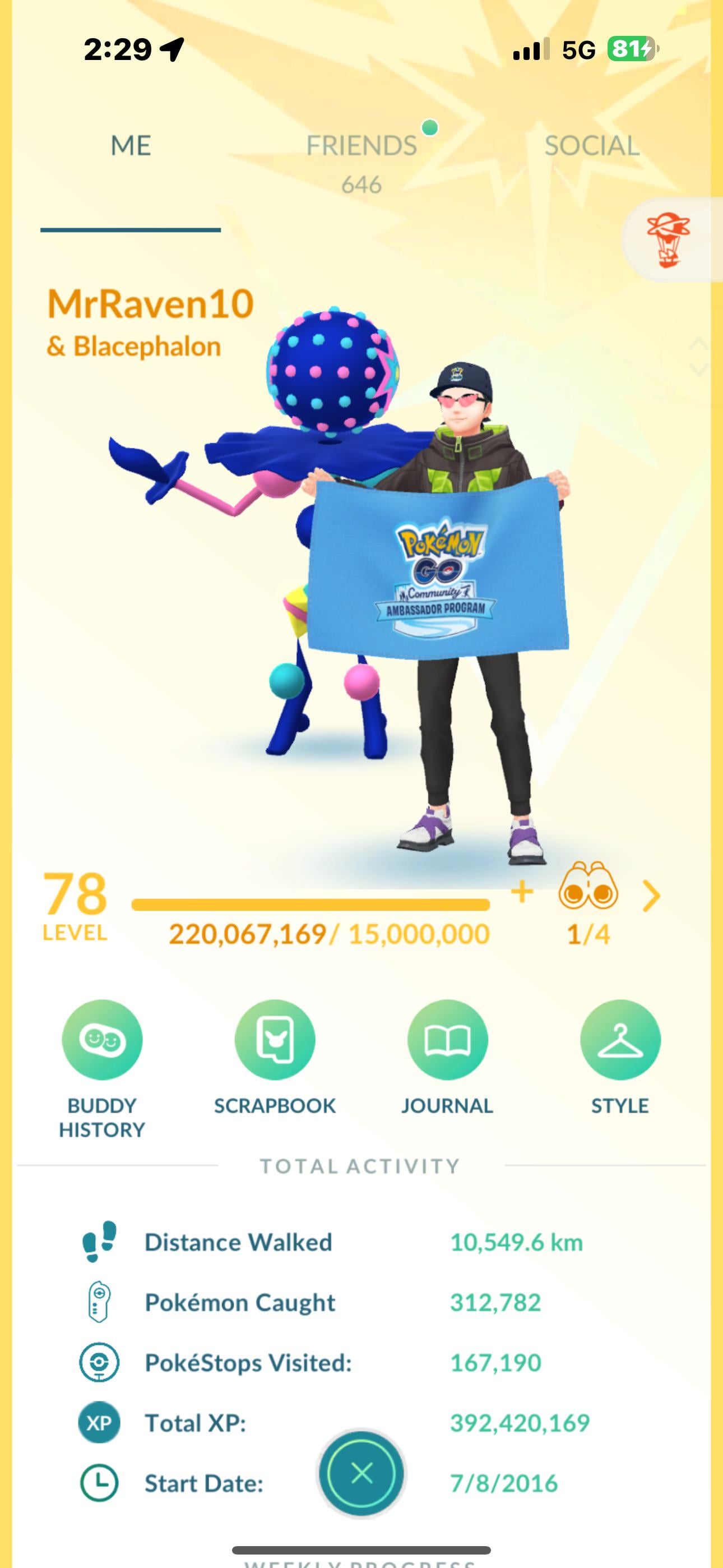723x1568 pixels.
Task: Close the profile with the X button
Action: (361, 1474)
